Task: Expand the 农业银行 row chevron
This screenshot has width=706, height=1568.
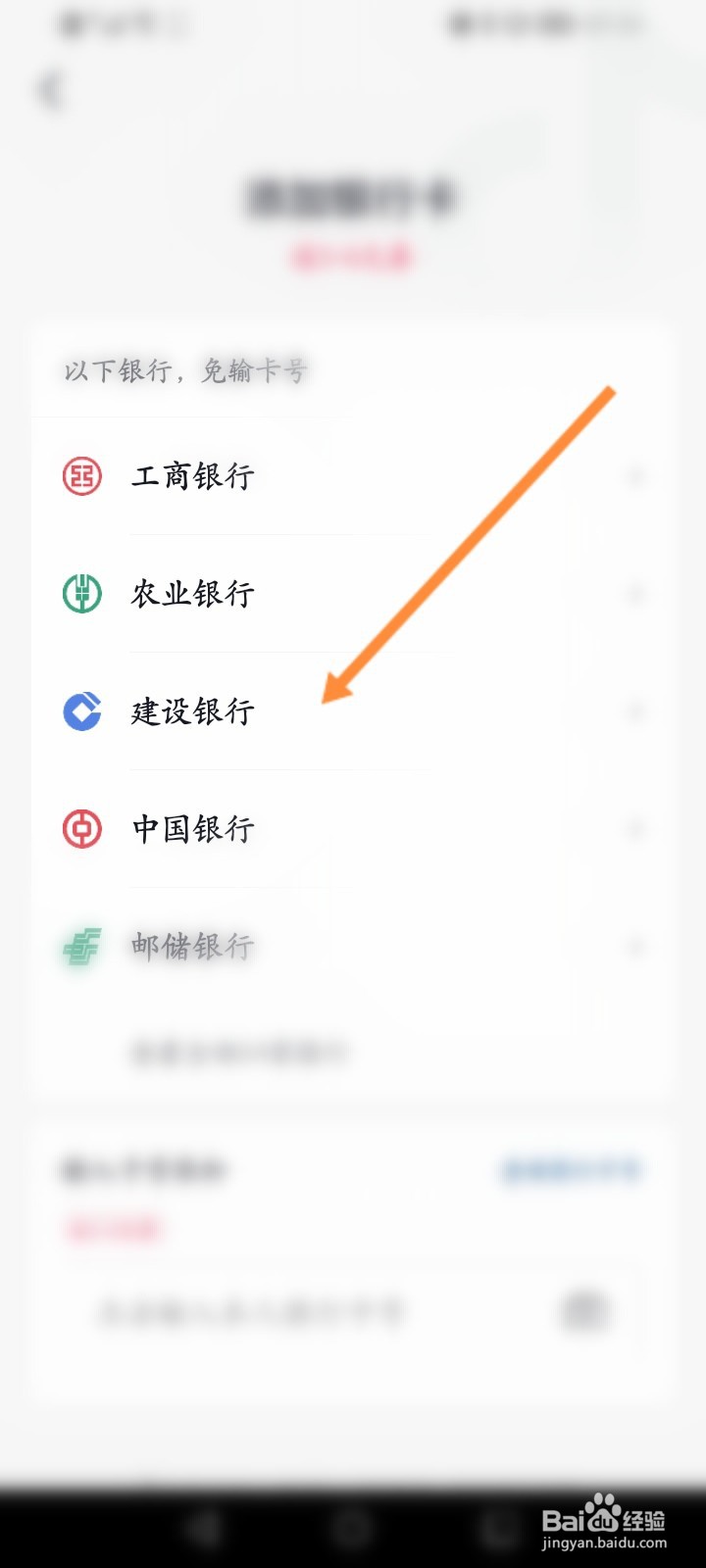Action: click(x=637, y=594)
